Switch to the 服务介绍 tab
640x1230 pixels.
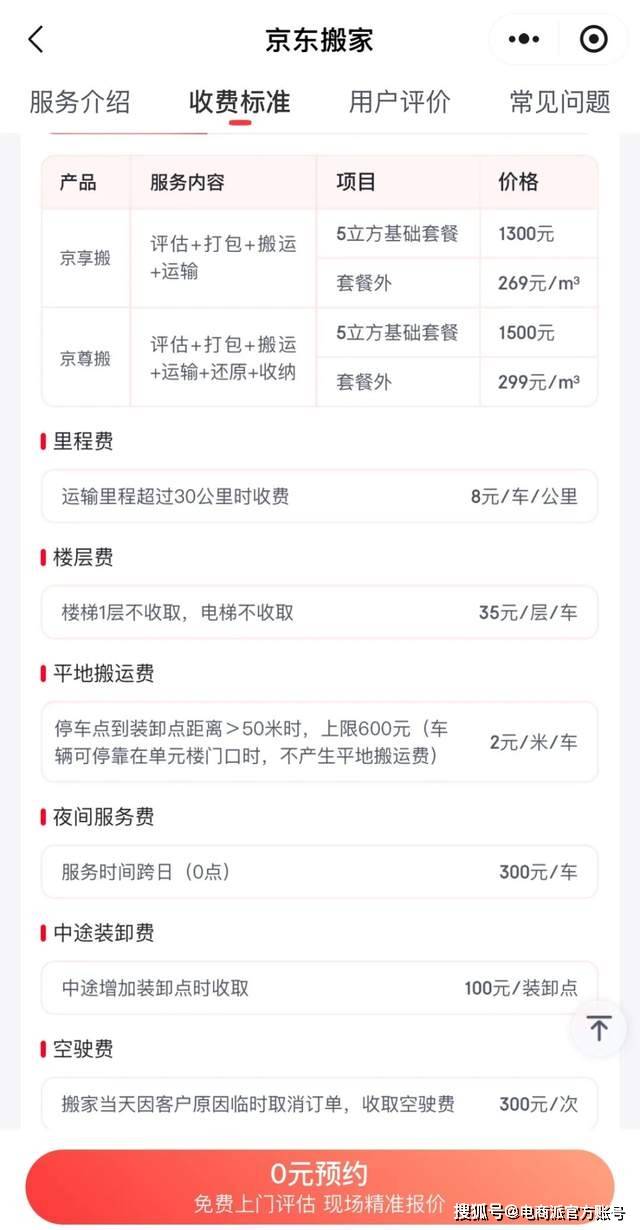pyautogui.click(x=80, y=102)
